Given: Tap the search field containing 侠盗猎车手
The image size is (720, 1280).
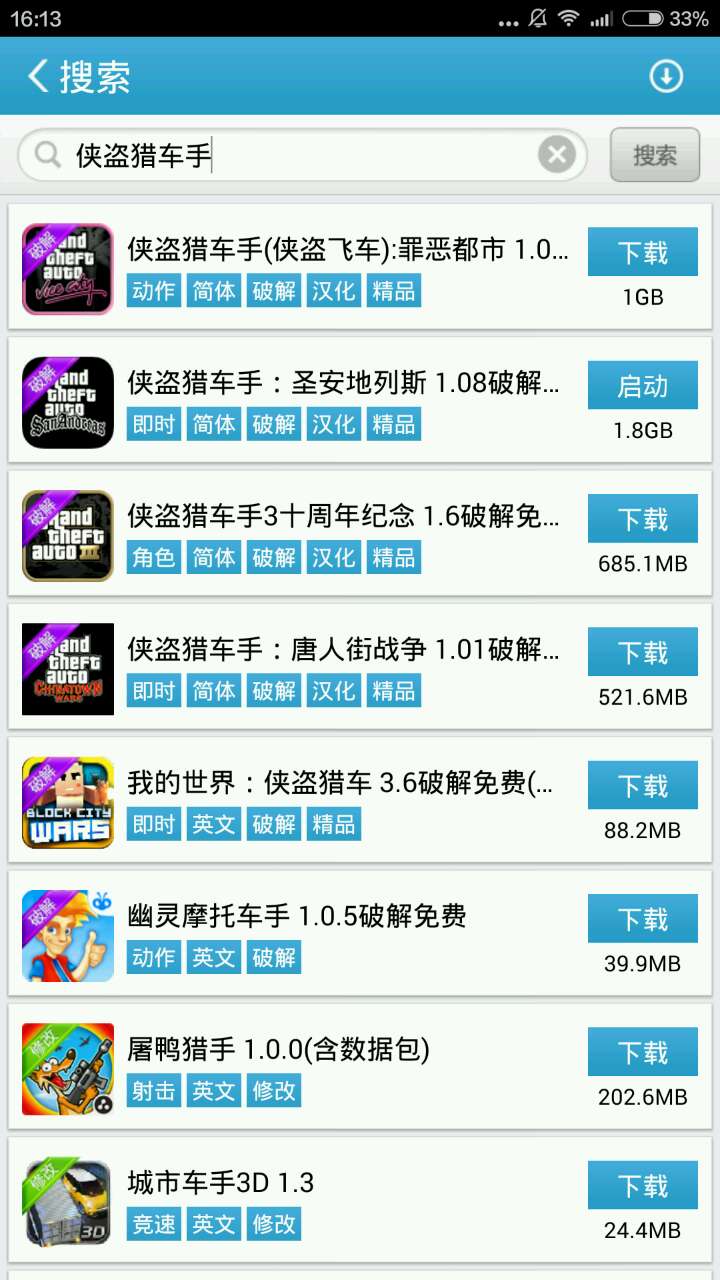Looking at the screenshot, I should click(x=300, y=155).
